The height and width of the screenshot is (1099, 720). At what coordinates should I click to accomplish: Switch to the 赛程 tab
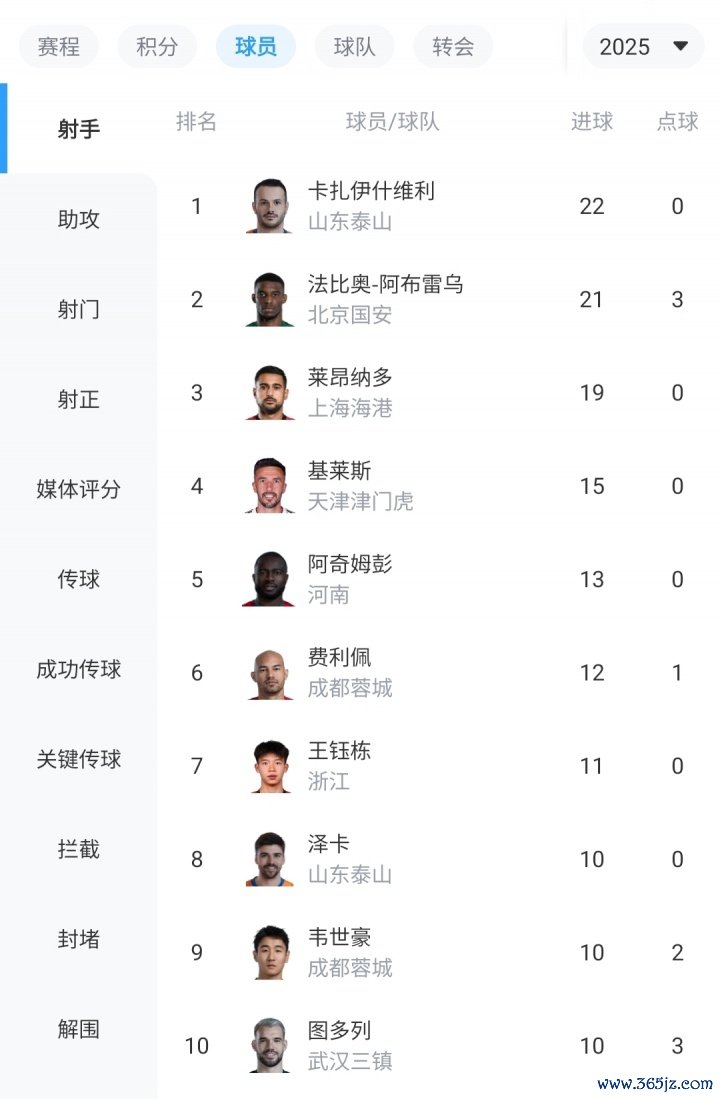[58, 47]
